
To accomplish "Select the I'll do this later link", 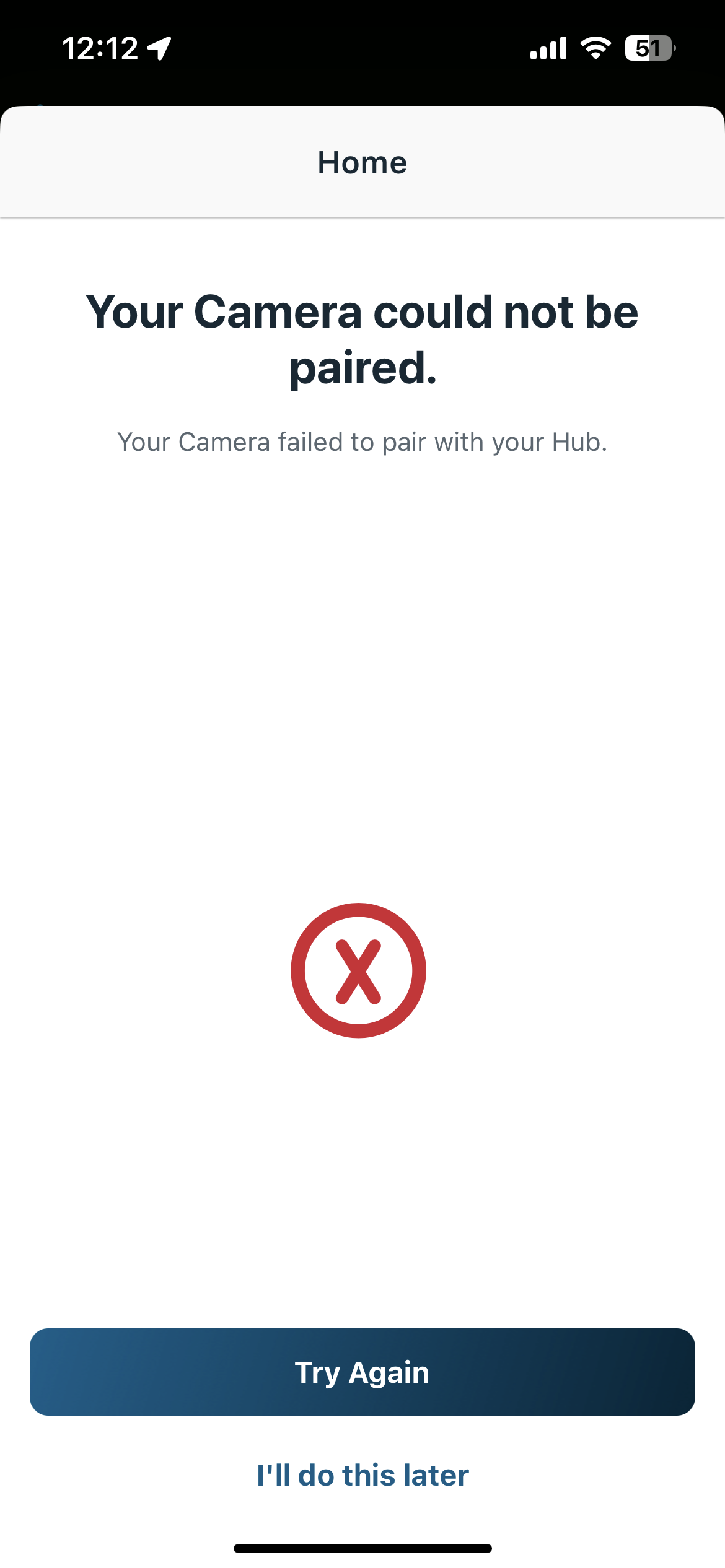I will coord(362,1475).
